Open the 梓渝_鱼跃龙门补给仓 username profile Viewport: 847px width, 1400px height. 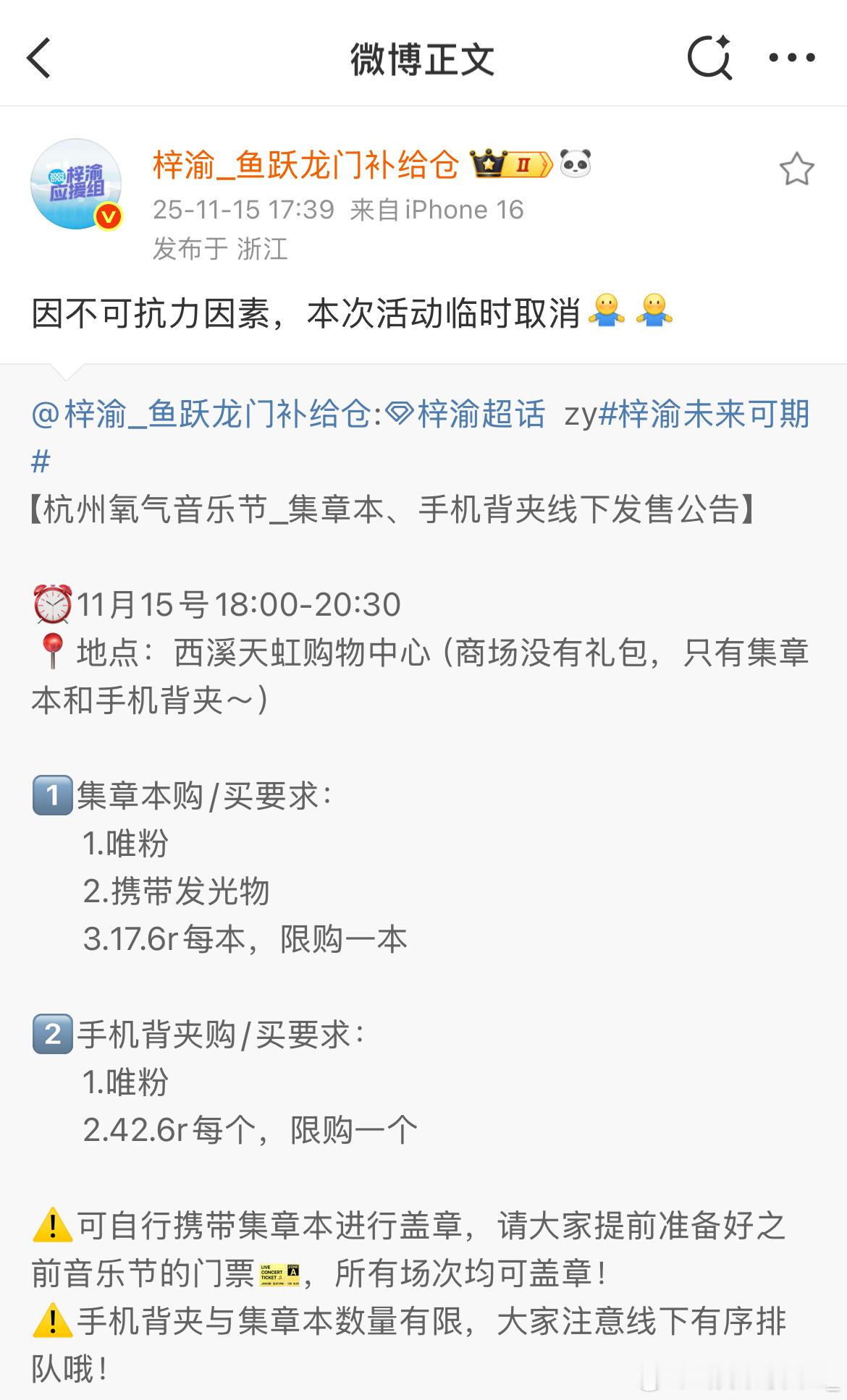[x=304, y=165]
